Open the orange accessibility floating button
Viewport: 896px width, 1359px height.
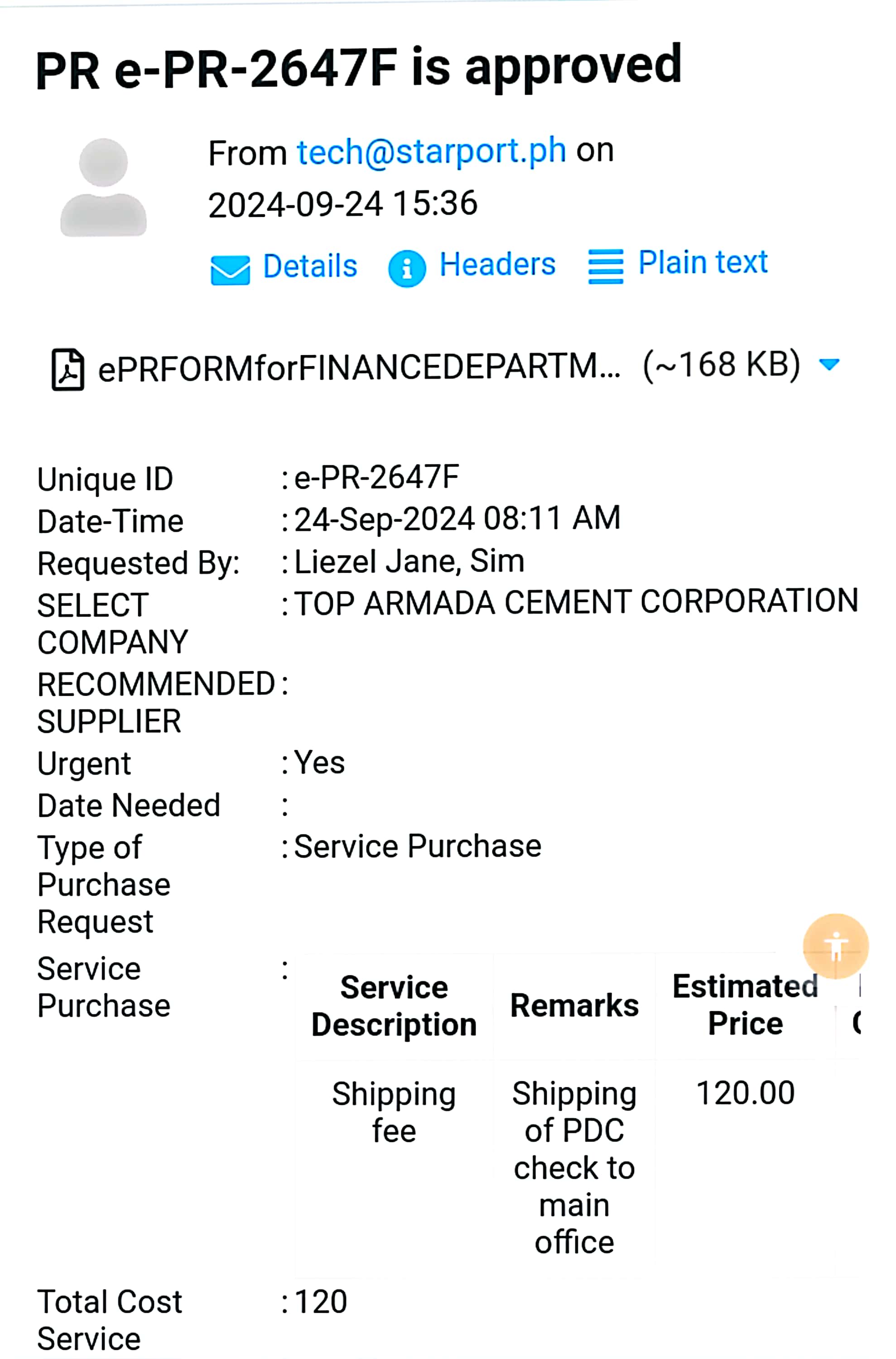(835, 946)
